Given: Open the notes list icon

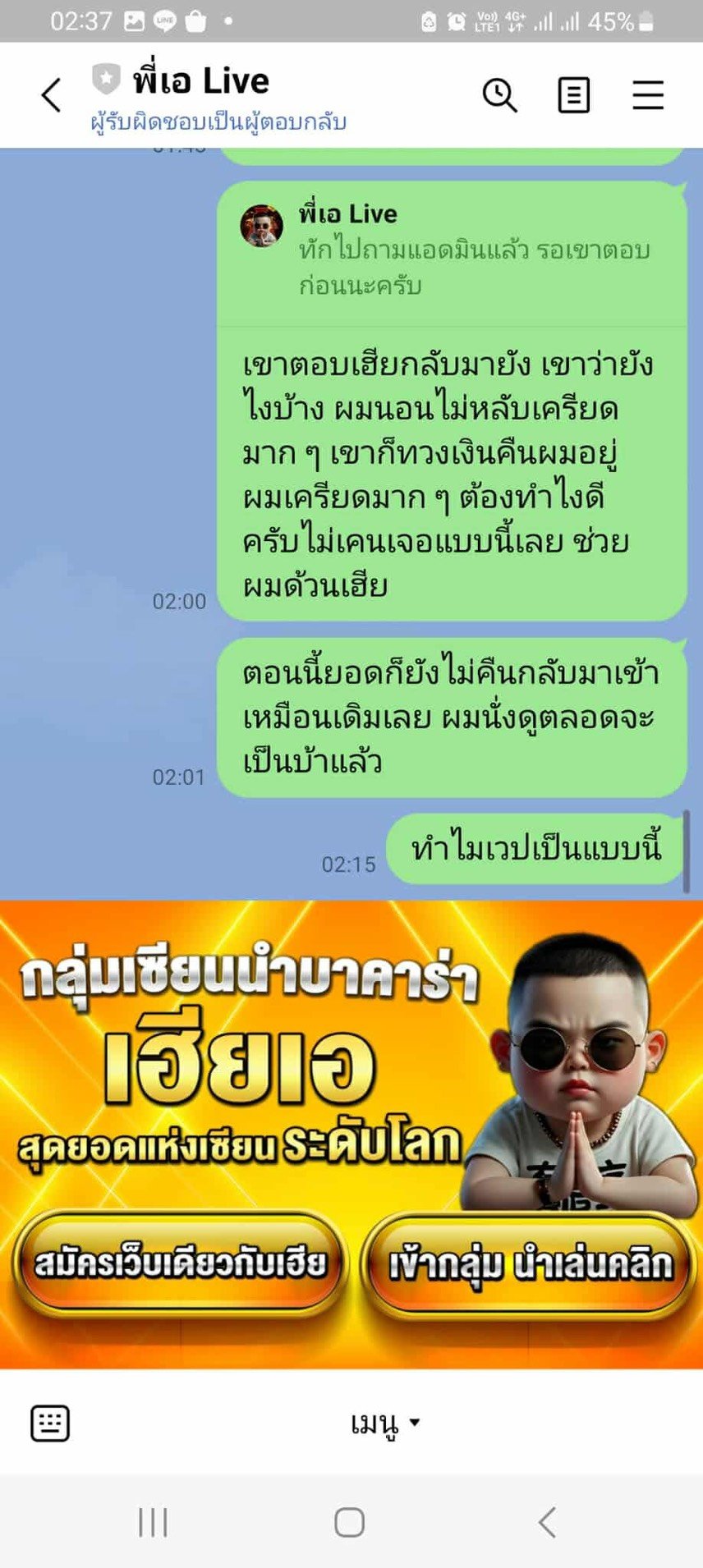Looking at the screenshot, I should click(573, 95).
